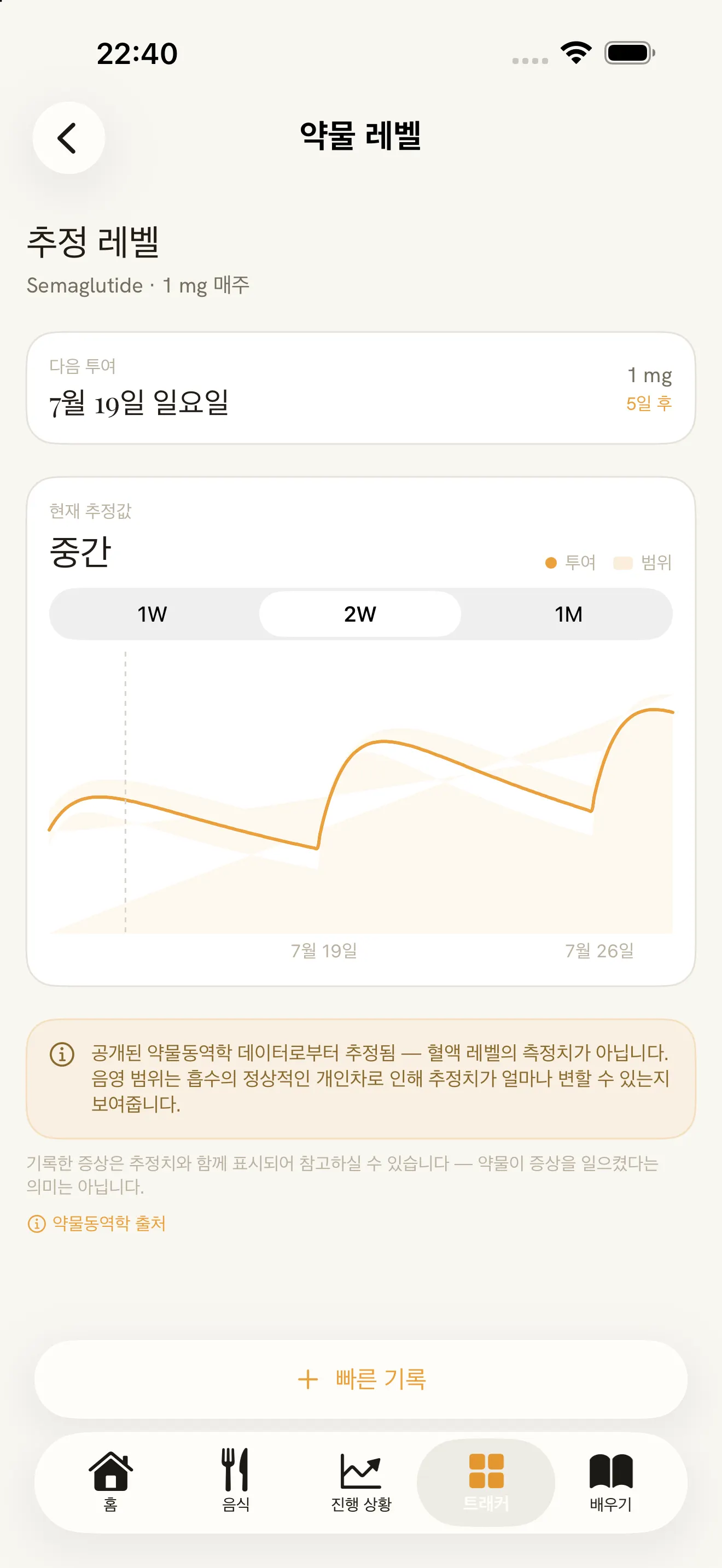Open the 음식 tab
Screen dimensions: 722x1568
tap(236, 1482)
